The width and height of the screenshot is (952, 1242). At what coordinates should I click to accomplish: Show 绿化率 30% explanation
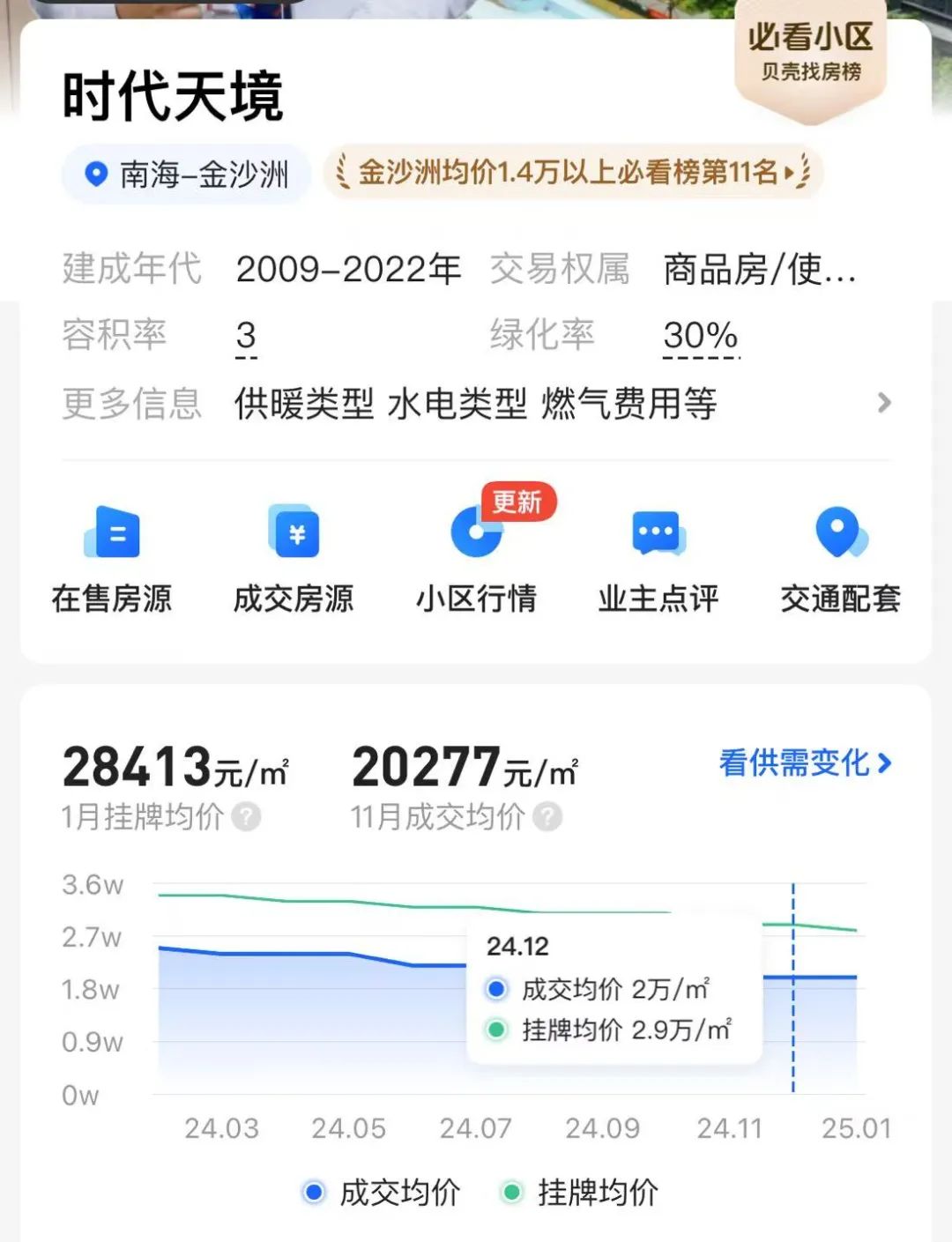pos(700,337)
